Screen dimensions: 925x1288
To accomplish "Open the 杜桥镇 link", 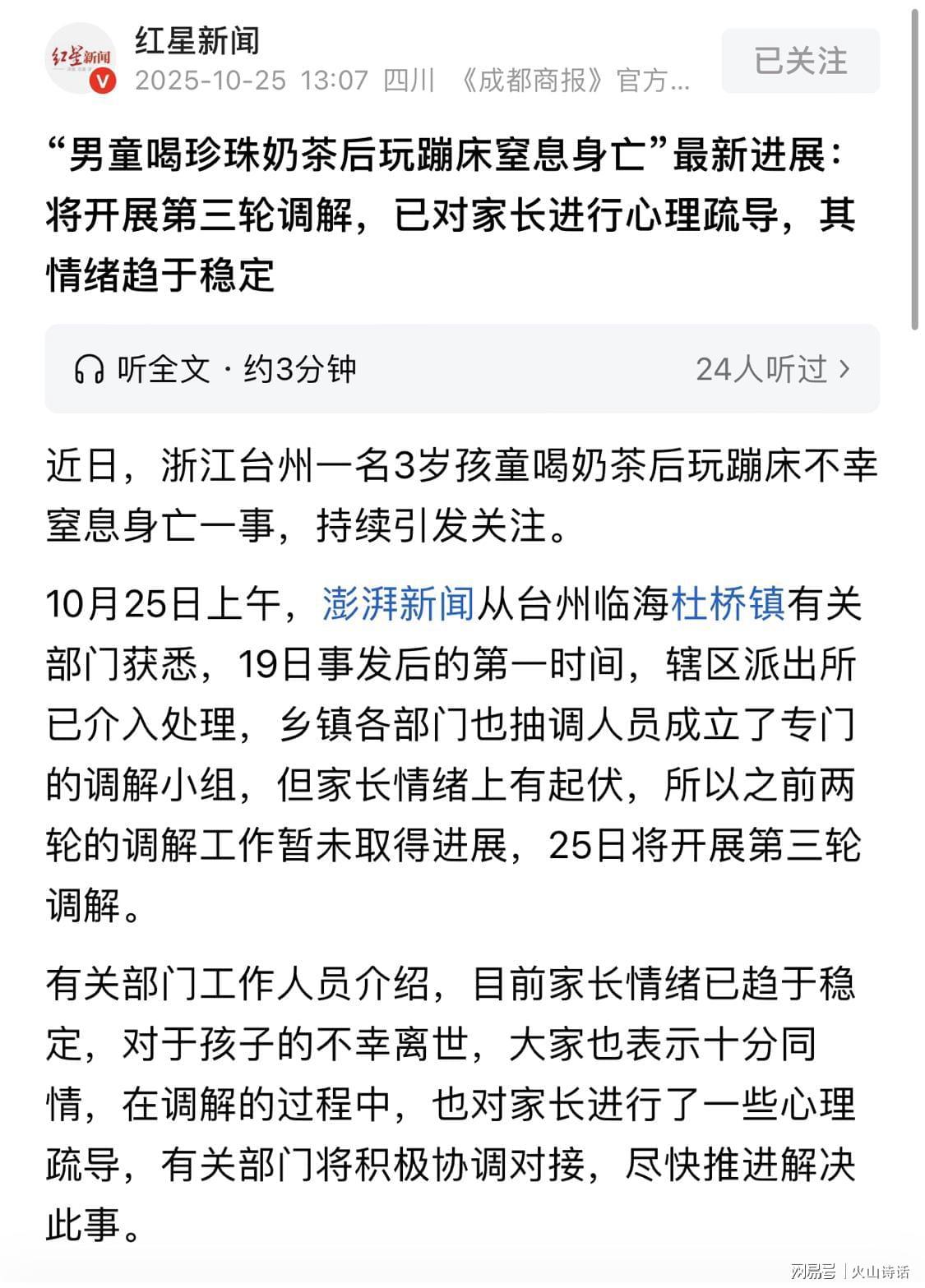I will 729,604.
